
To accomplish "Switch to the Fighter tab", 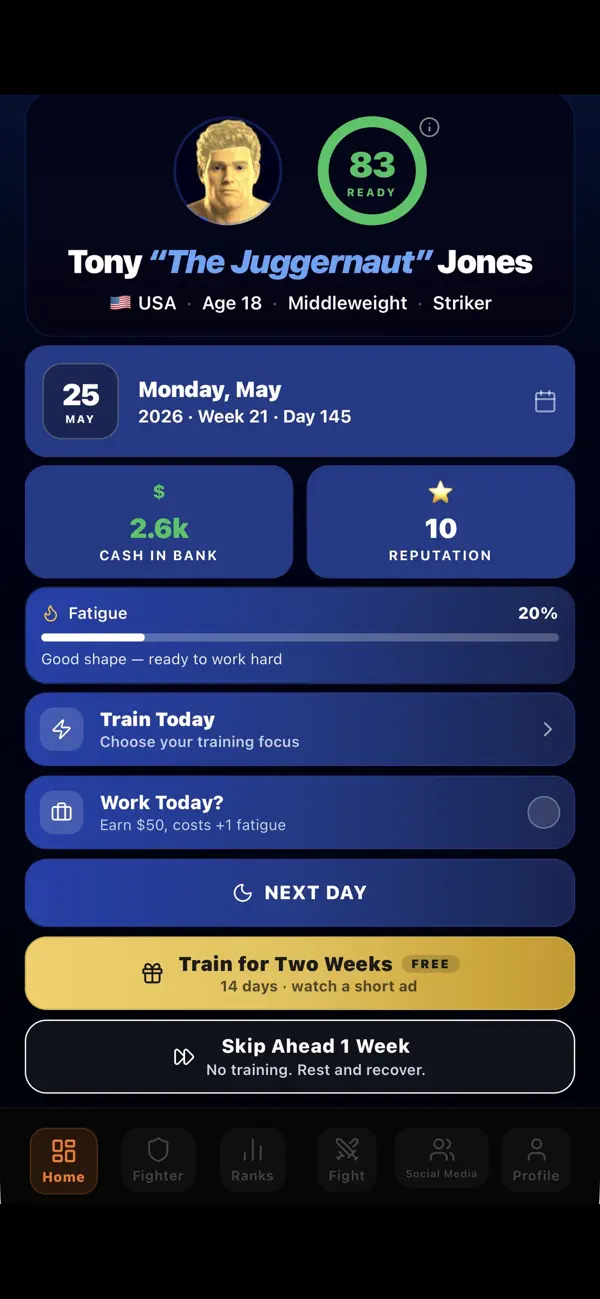I will [158, 1160].
